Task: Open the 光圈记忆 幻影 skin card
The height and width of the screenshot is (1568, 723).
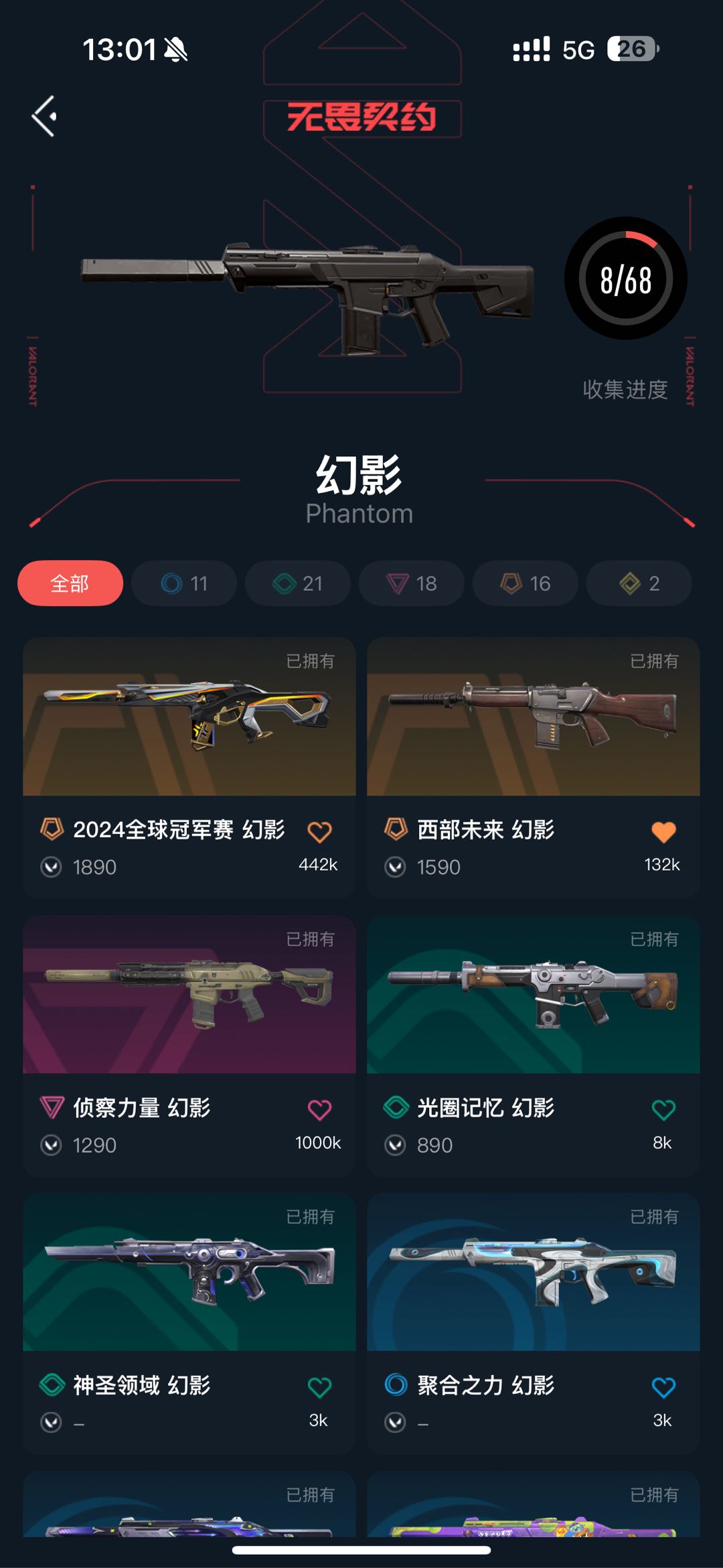Action: (534, 995)
